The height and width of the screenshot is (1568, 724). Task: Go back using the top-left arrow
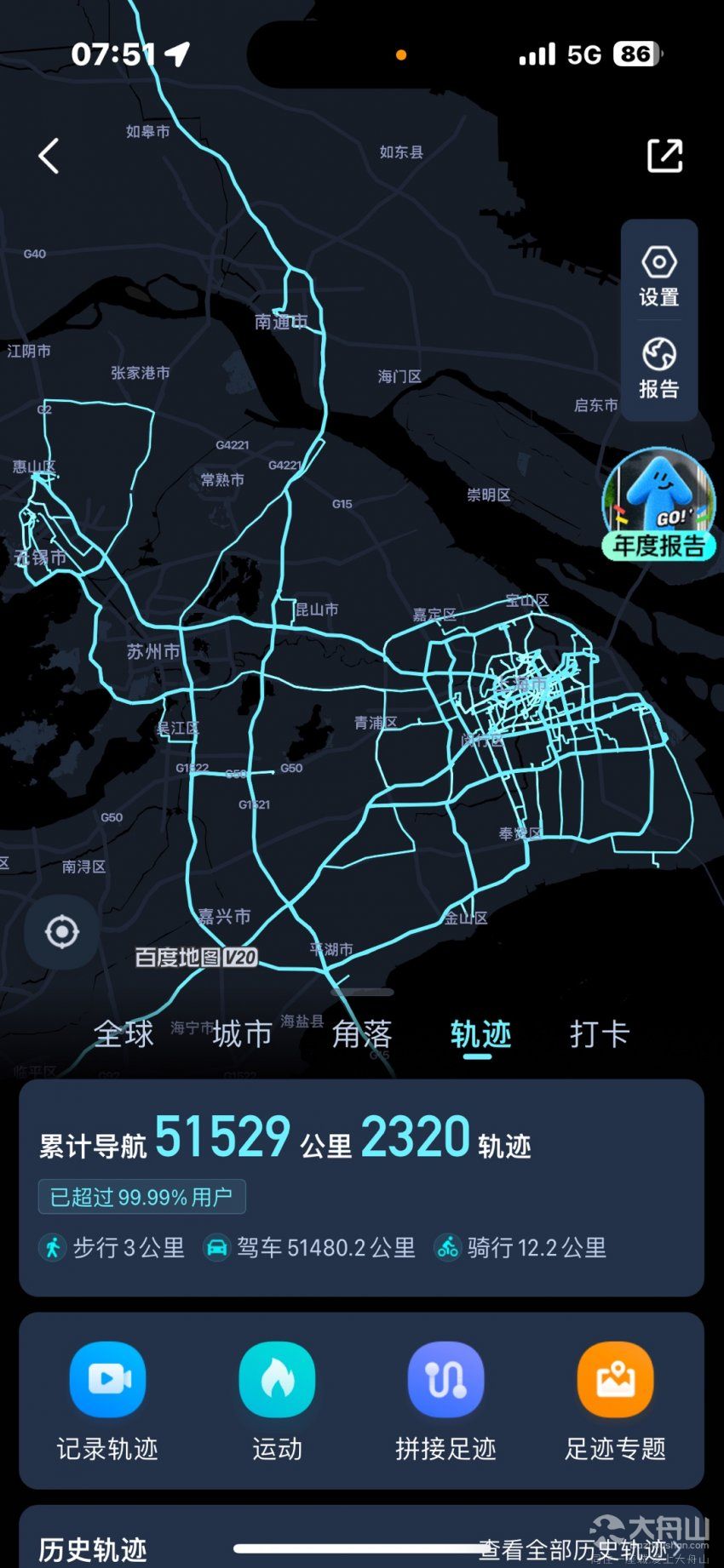tap(49, 157)
